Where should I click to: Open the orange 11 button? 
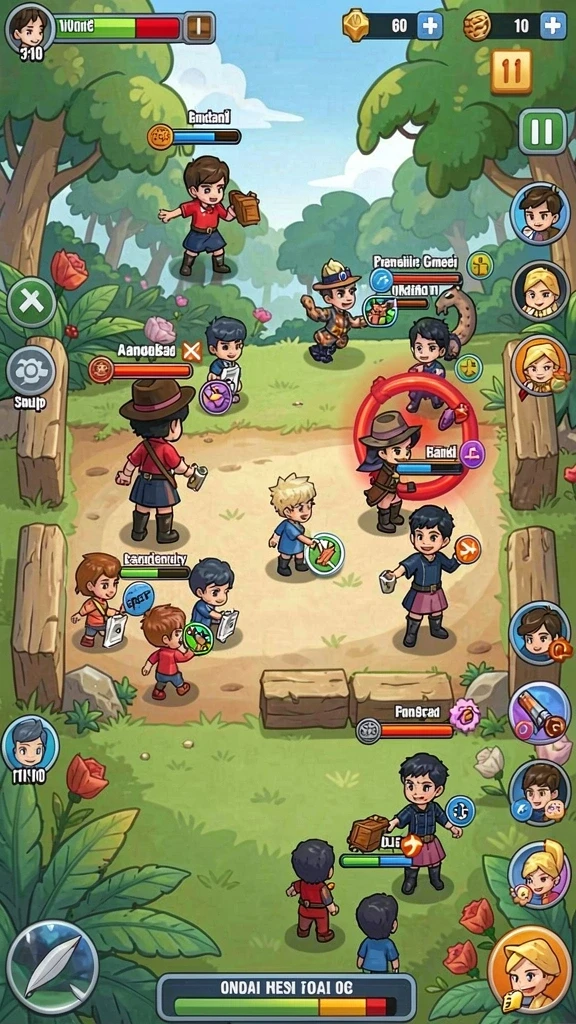[x=511, y=71]
